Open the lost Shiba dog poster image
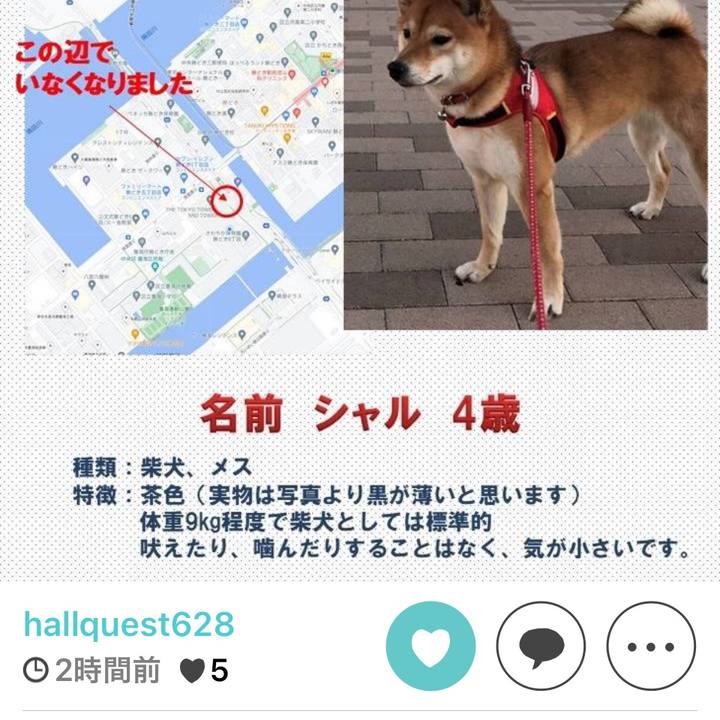720x720 pixels. tap(360, 290)
